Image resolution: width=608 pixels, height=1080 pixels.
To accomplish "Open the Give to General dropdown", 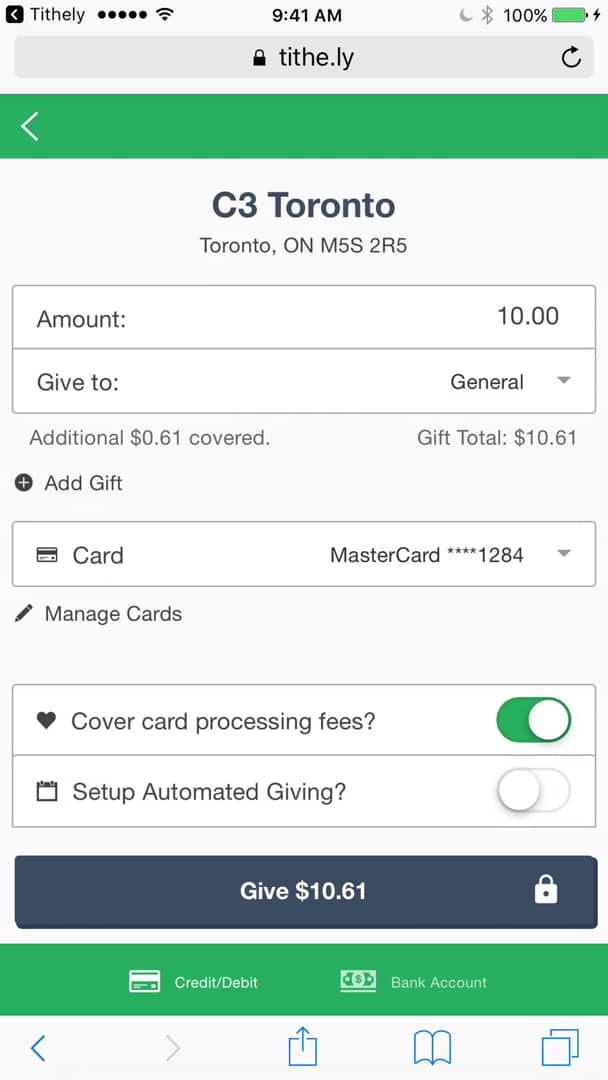I will (x=304, y=382).
